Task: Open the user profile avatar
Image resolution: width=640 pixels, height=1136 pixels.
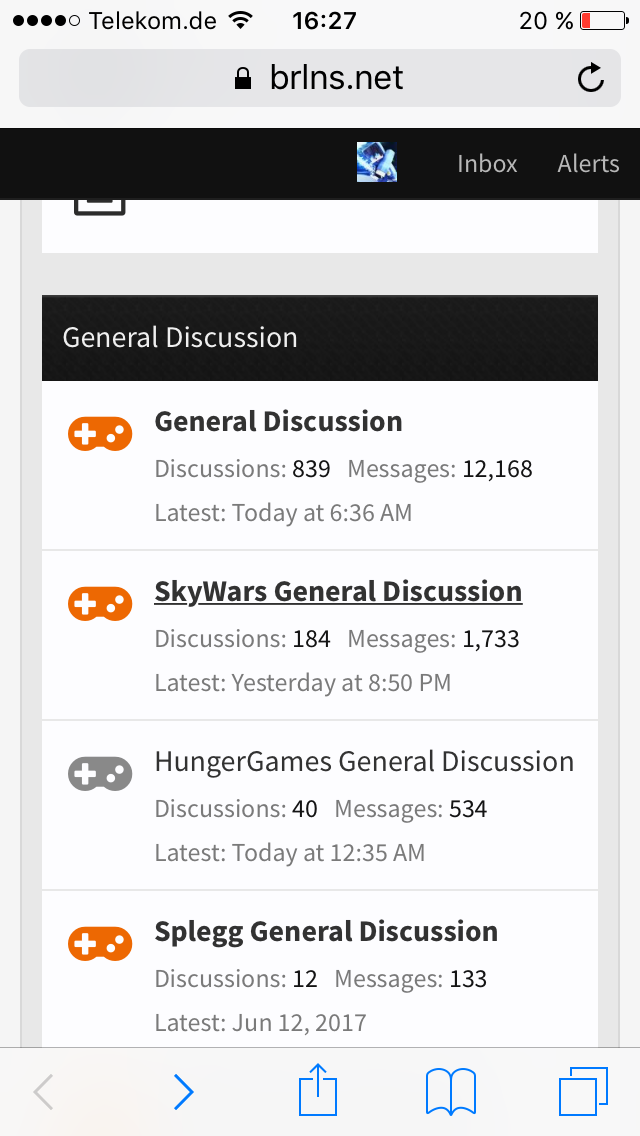Action: (377, 162)
